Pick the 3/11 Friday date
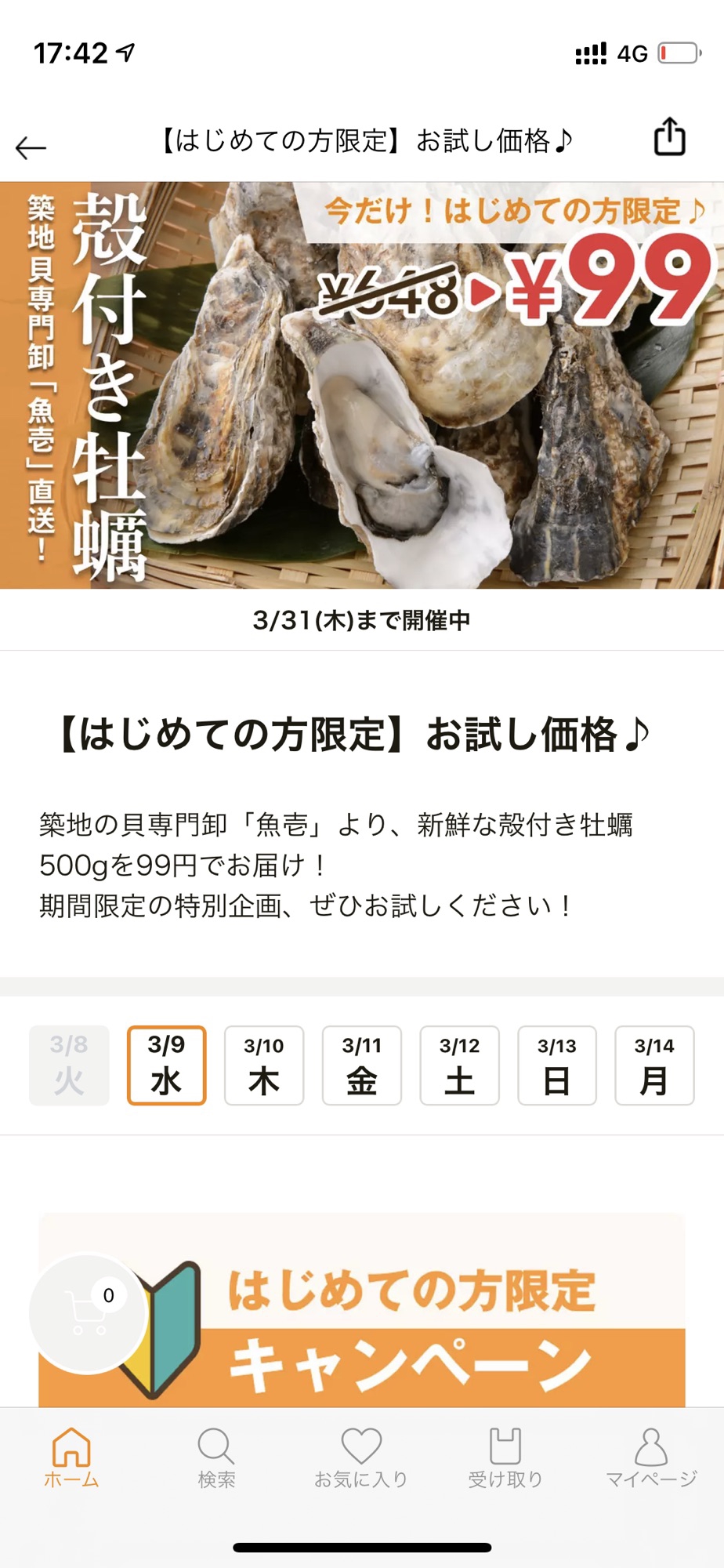724x1568 pixels. (361, 1065)
